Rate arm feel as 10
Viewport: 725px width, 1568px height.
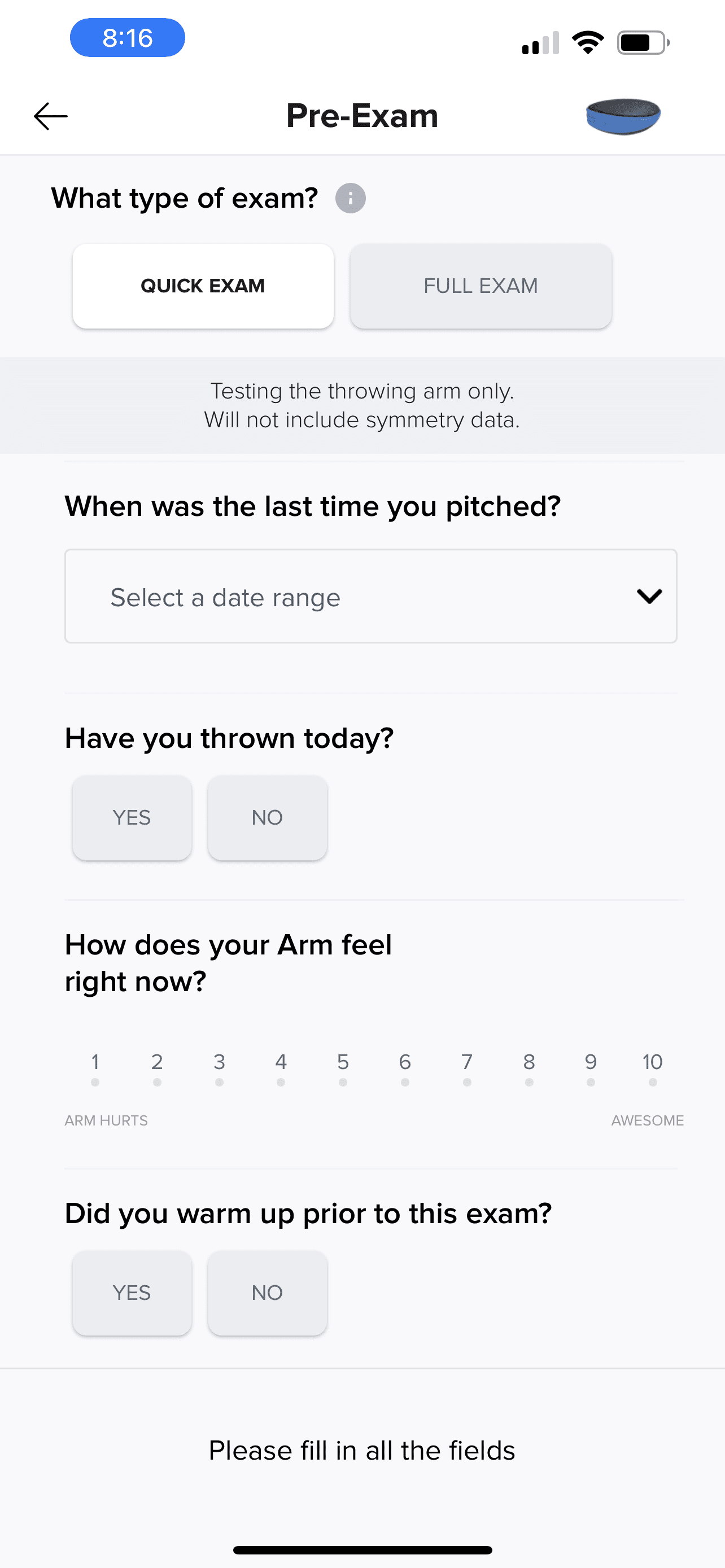(x=653, y=1070)
